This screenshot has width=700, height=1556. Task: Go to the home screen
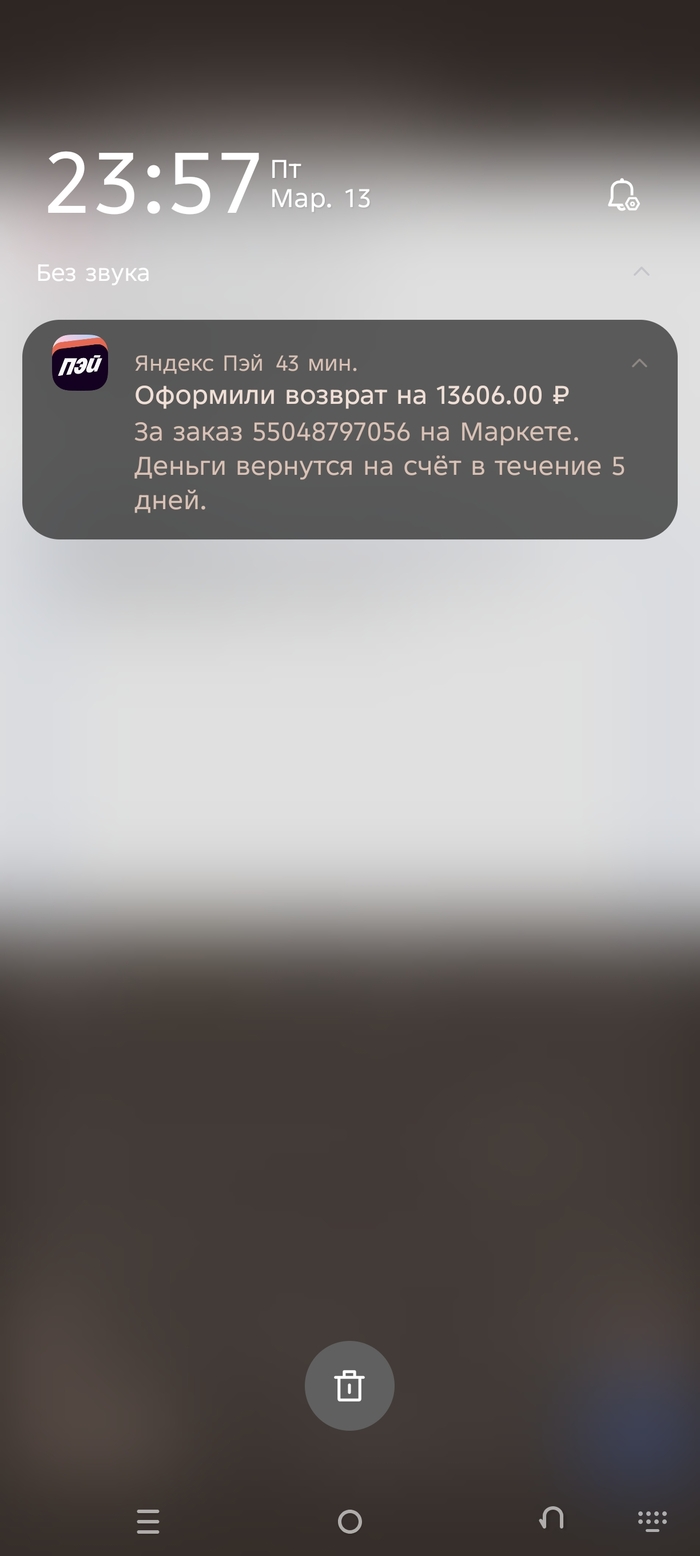click(349, 1521)
